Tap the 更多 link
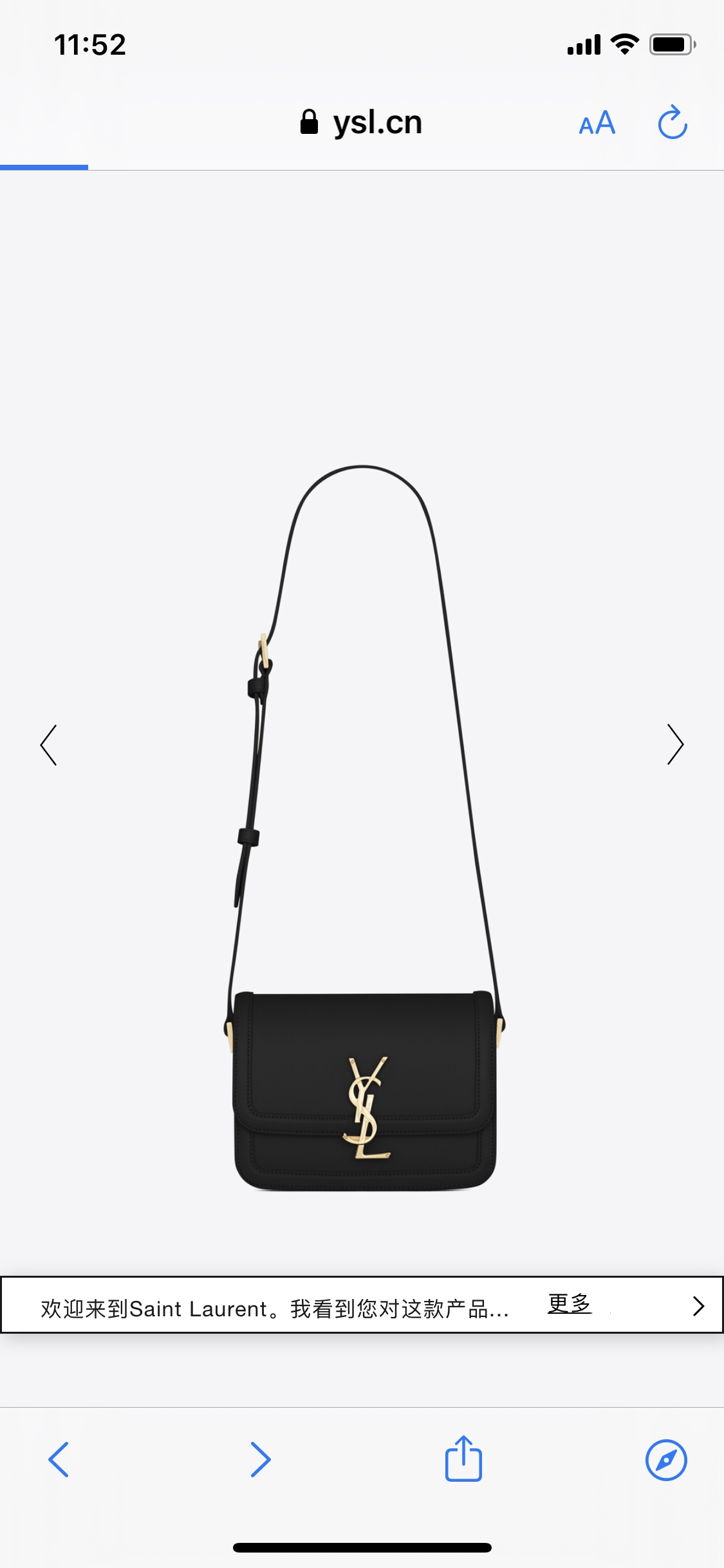This screenshot has height=1568, width=724. coord(569,1303)
